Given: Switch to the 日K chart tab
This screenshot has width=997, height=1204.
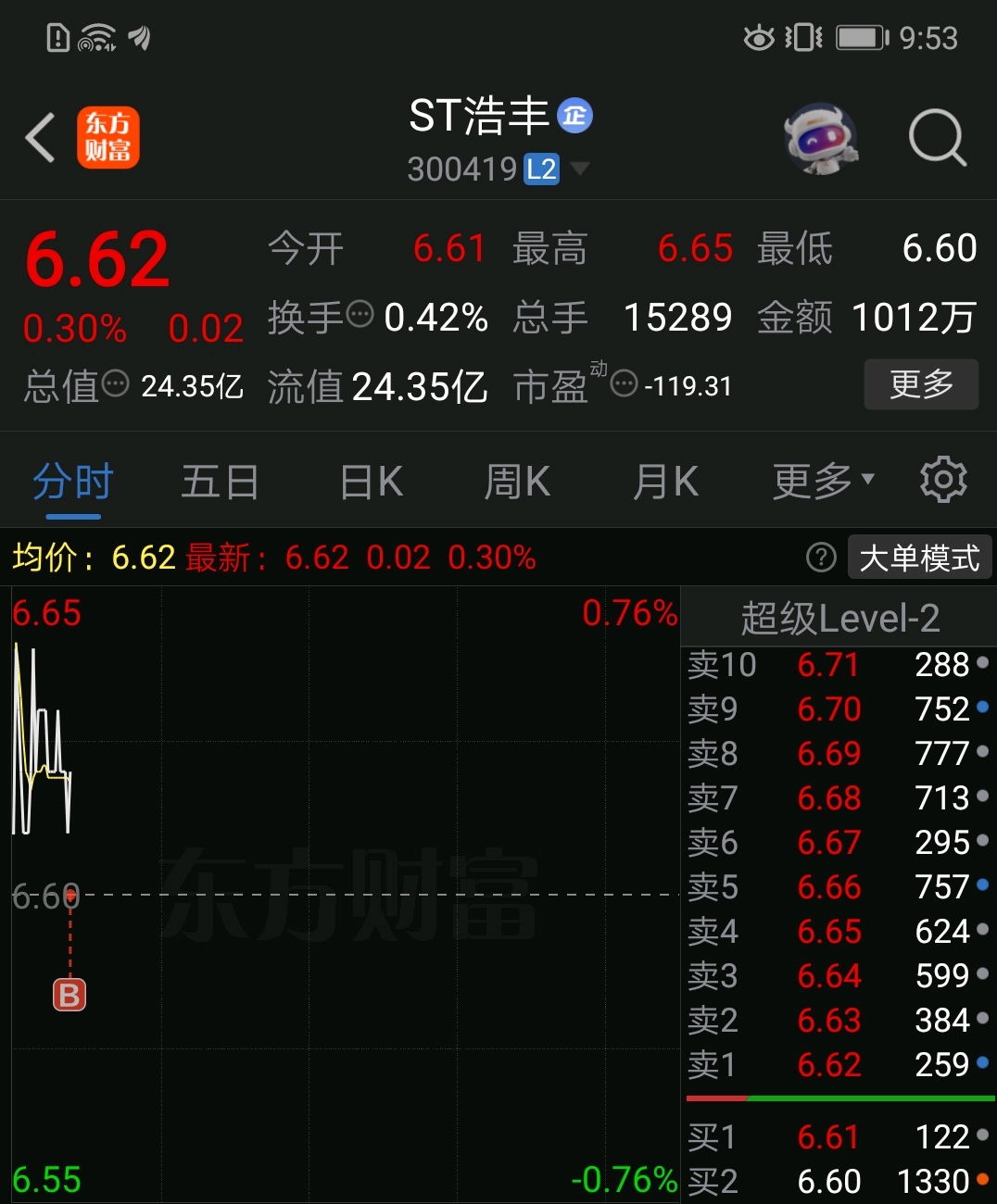Looking at the screenshot, I should pyautogui.click(x=371, y=483).
